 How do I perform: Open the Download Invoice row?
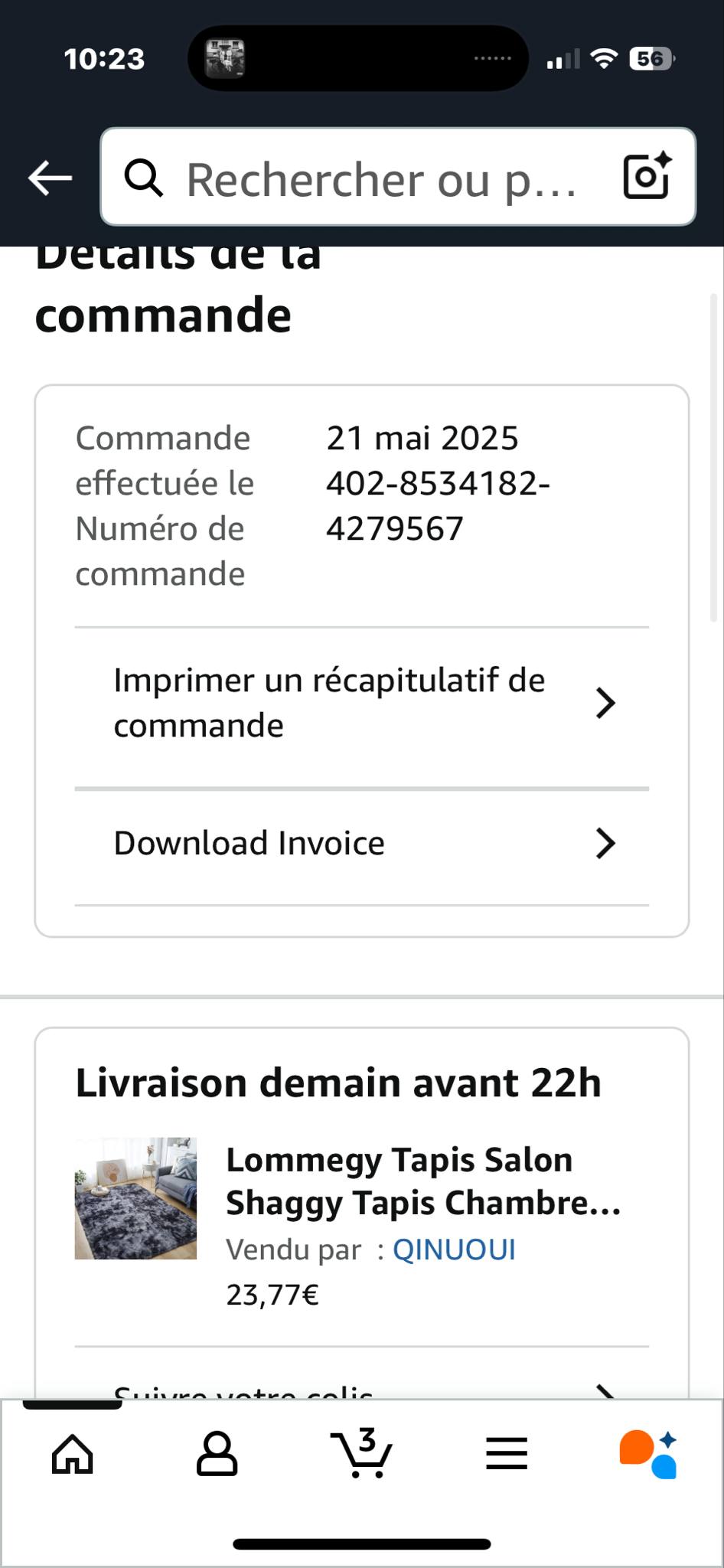[x=361, y=843]
